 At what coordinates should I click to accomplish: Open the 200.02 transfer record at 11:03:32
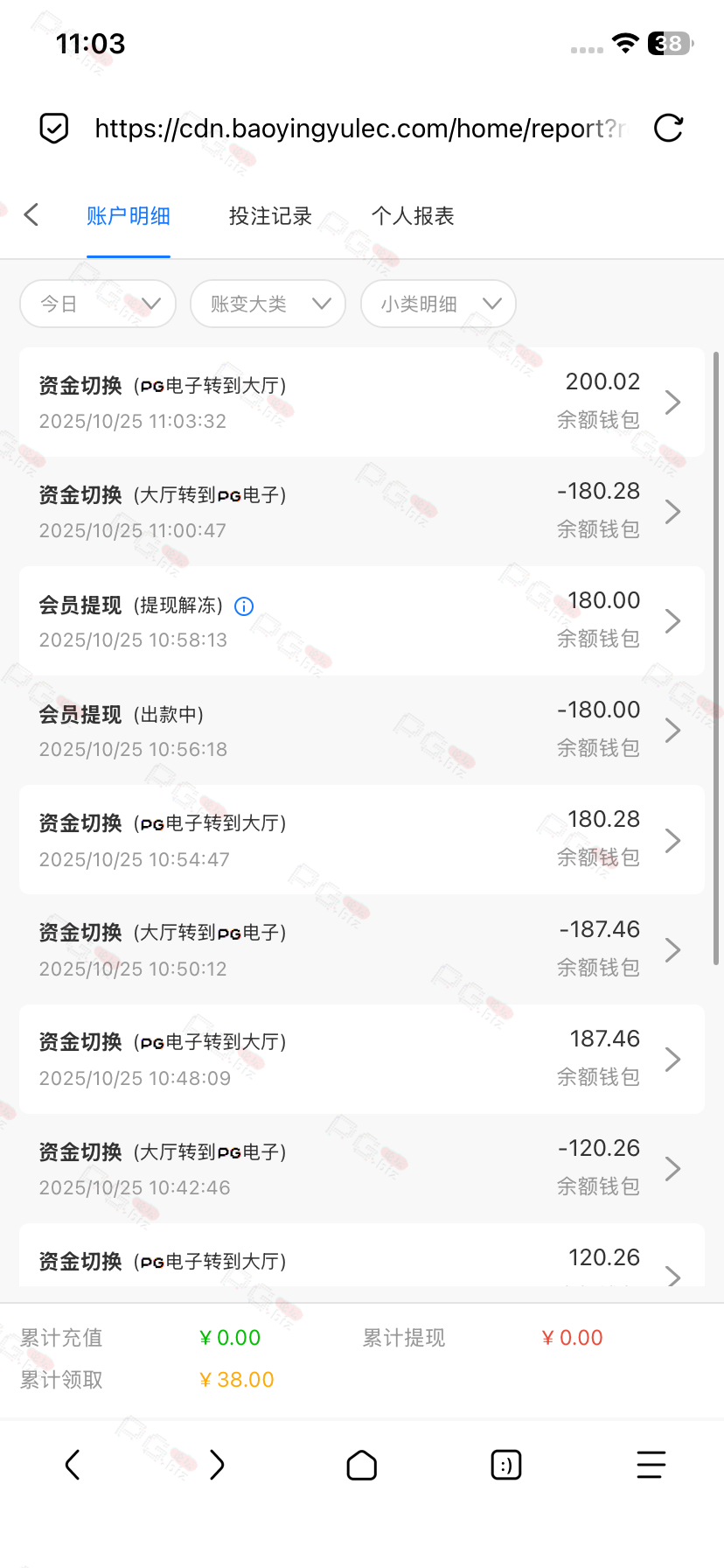click(361, 402)
